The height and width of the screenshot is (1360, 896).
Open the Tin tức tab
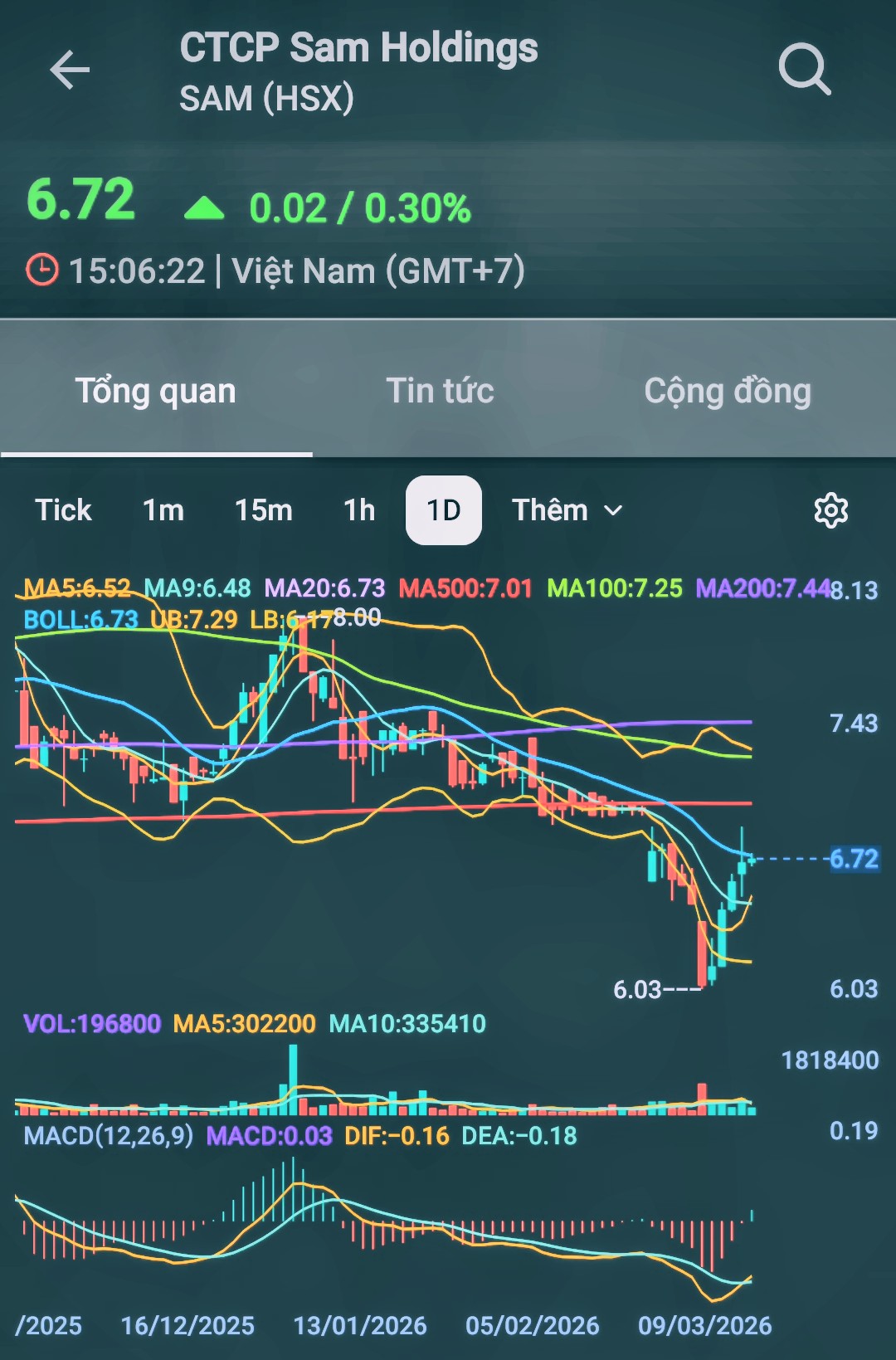point(440,391)
